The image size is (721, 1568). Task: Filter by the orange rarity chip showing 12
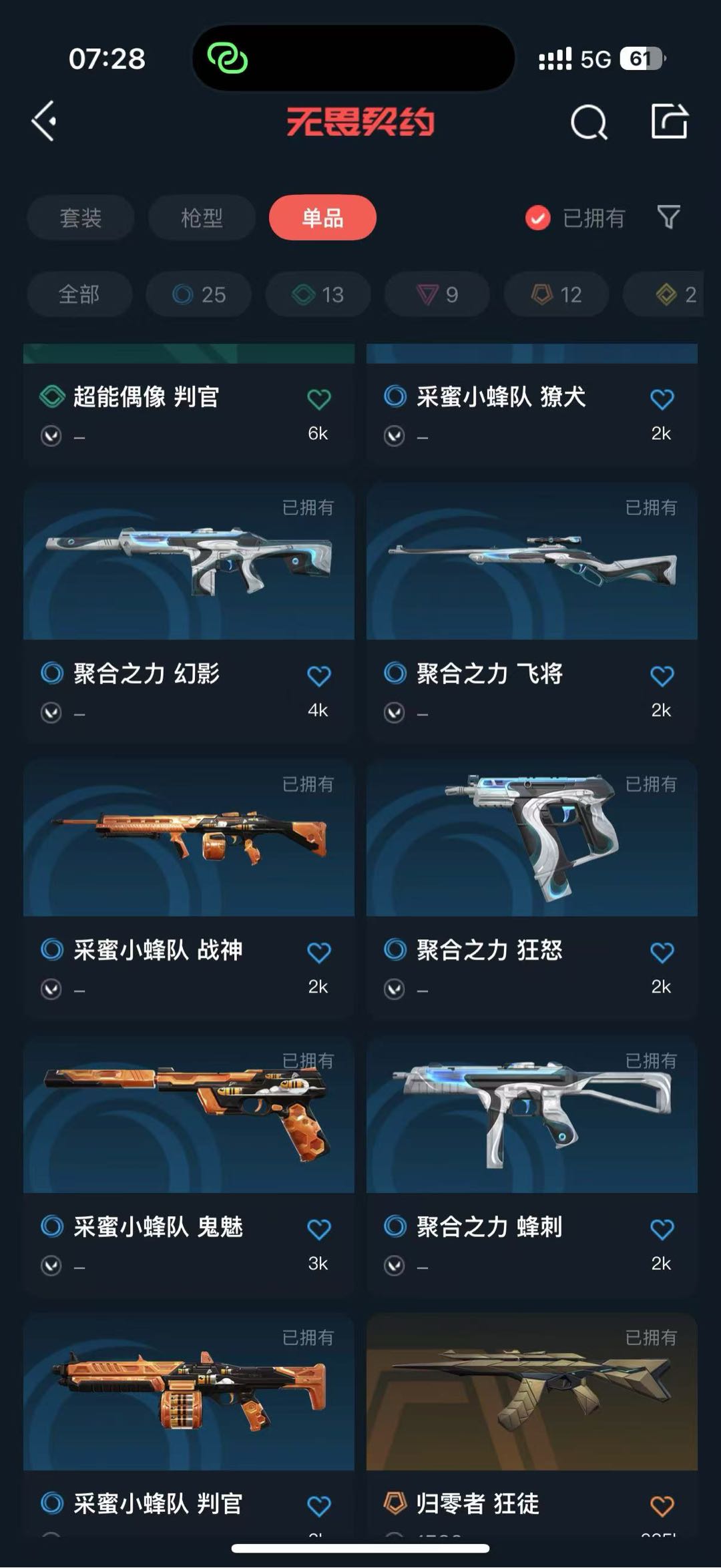(x=556, y=294)
